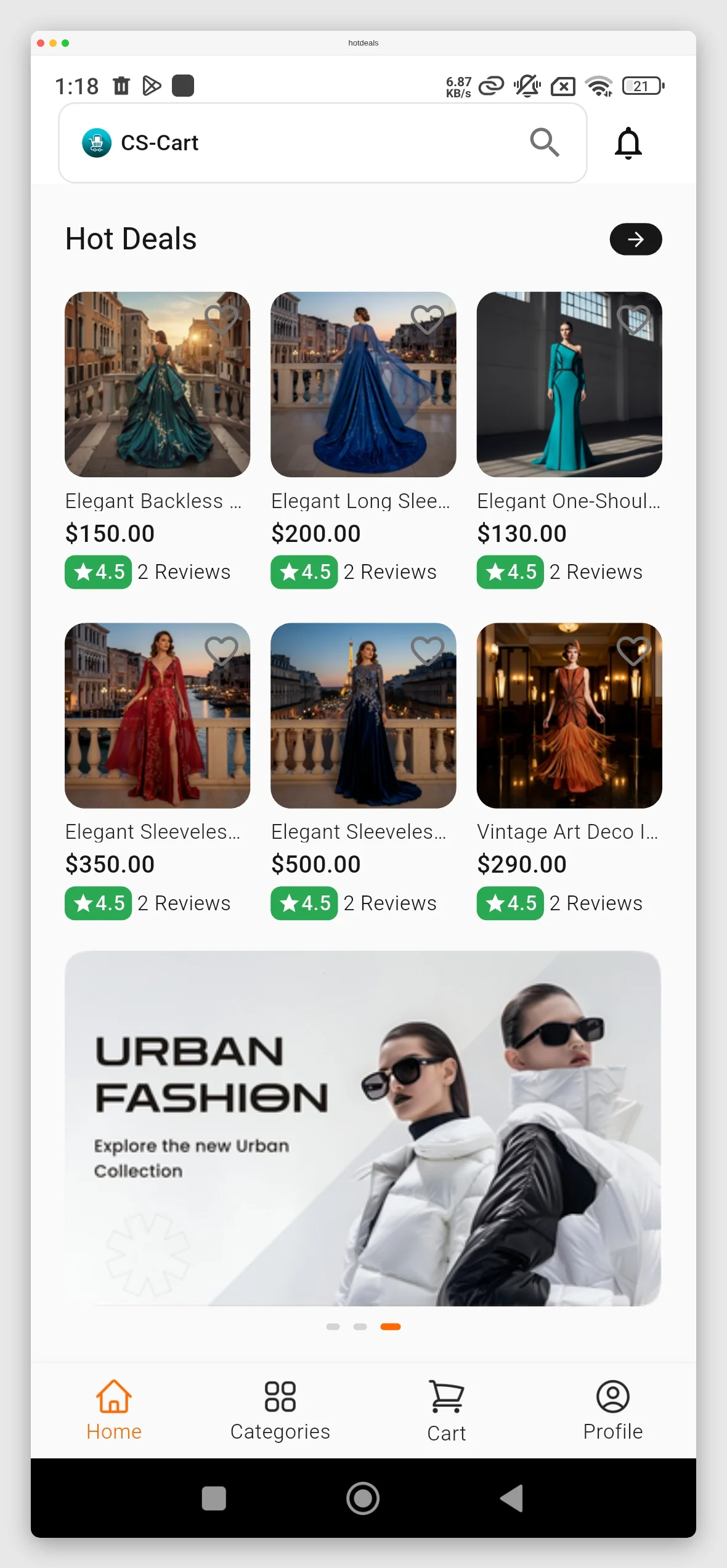Image resolution: width=727 pixels, height=1568 pixels.
Task: Favorite the red Elegant Sleeveless dress
Action: coord(221,650)
